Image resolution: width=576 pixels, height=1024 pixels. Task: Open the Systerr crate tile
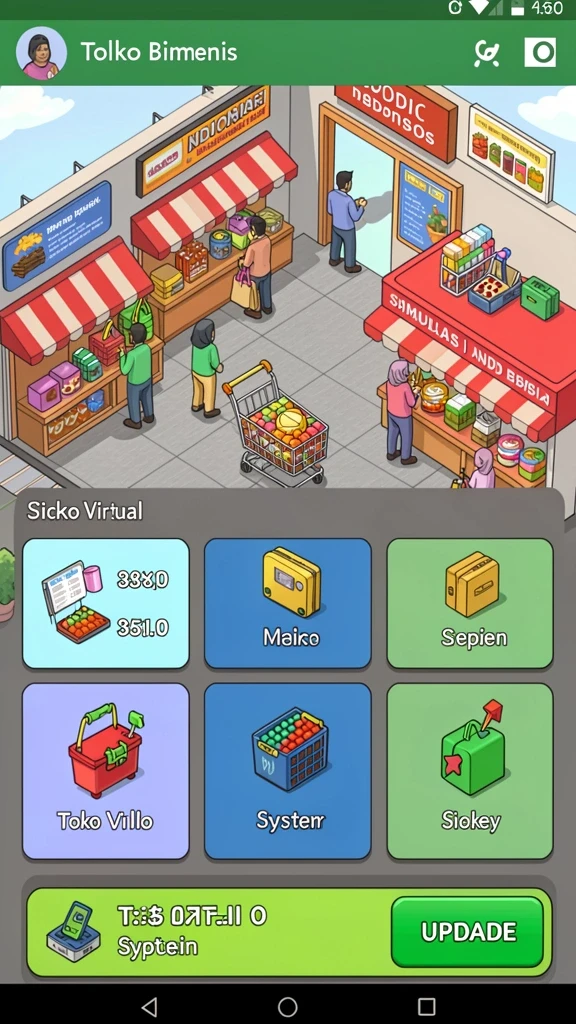(288, 771)
